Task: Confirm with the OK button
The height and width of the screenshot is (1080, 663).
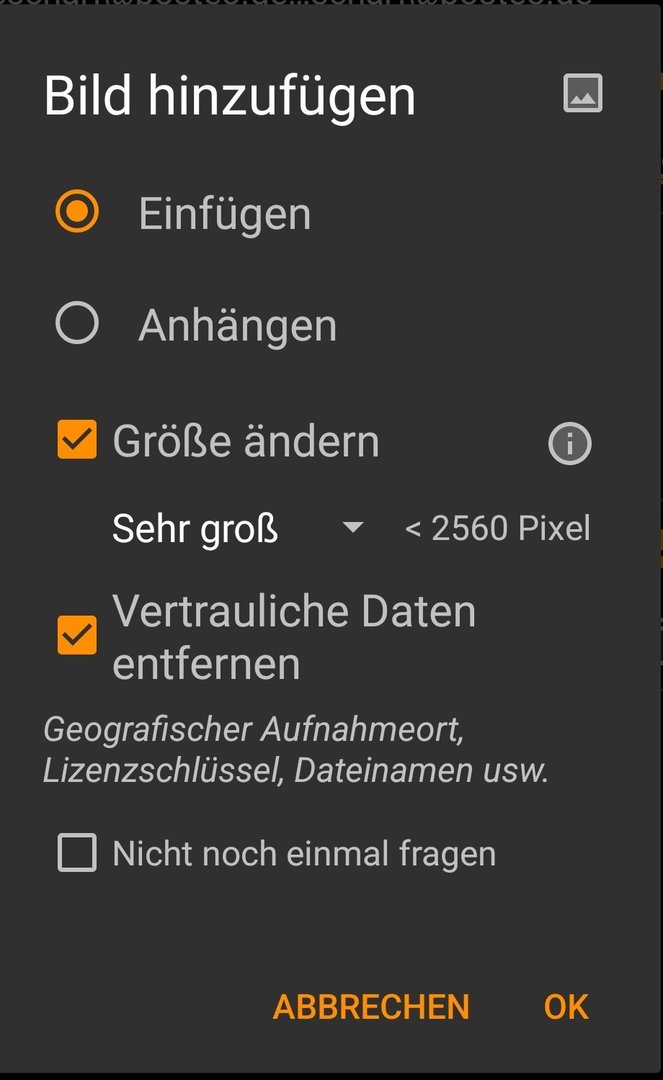Action: tap(566, 1007)
